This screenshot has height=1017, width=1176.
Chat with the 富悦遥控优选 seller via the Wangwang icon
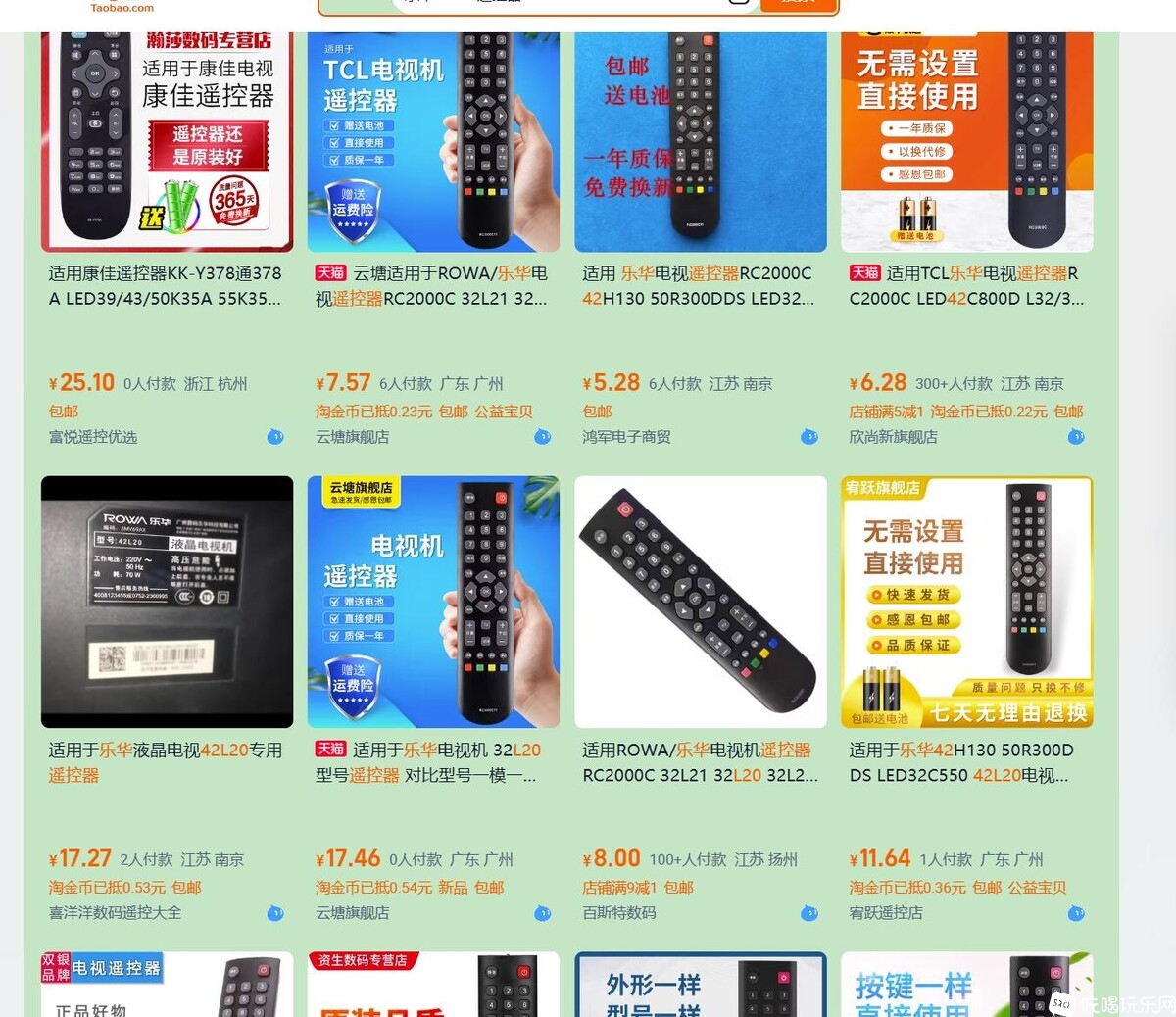pos(275,437)
